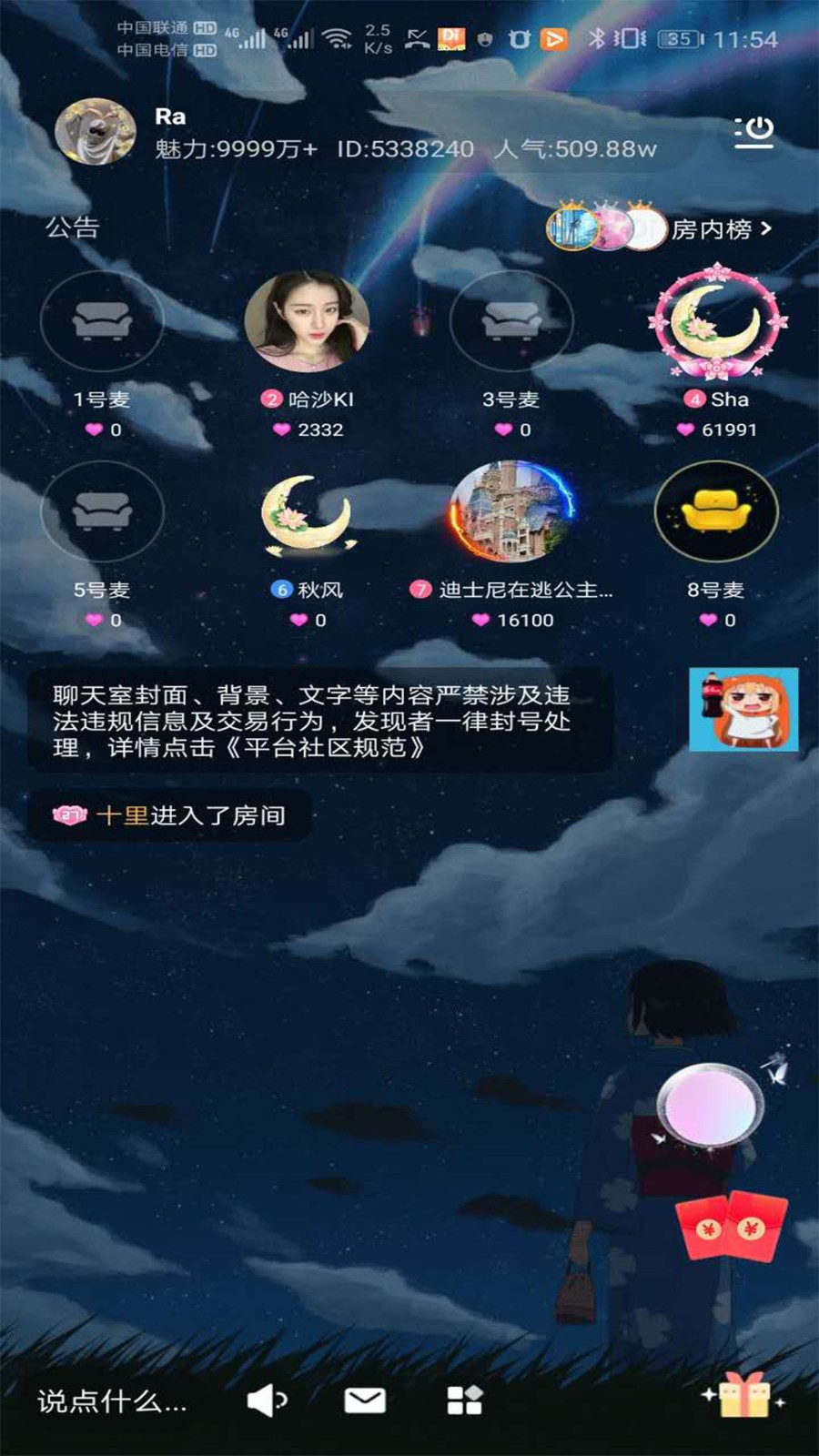819x1456 pixels.
Task: View 秋风's mic seat profile
Action: point(308,512)
